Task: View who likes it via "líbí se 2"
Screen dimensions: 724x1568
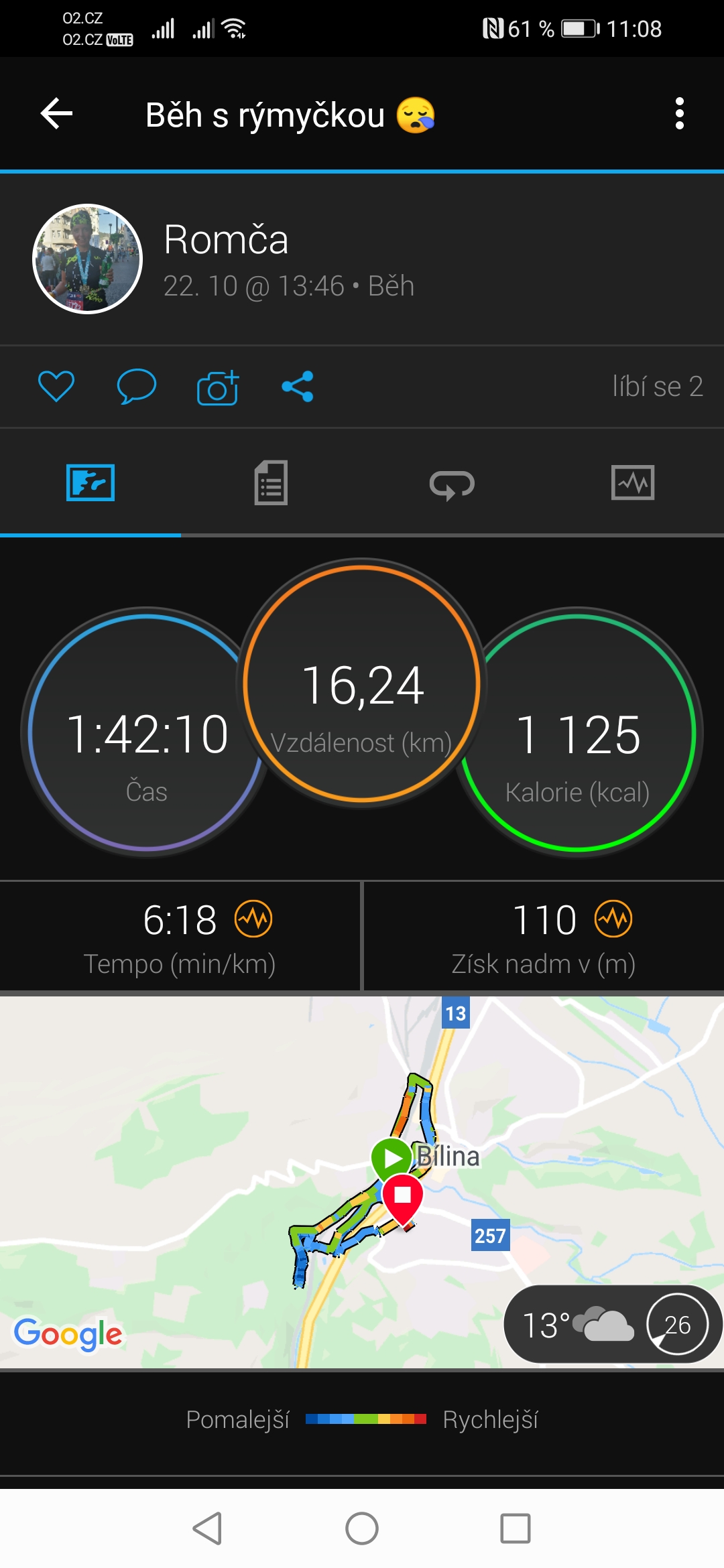Action: tap(658, 386)
